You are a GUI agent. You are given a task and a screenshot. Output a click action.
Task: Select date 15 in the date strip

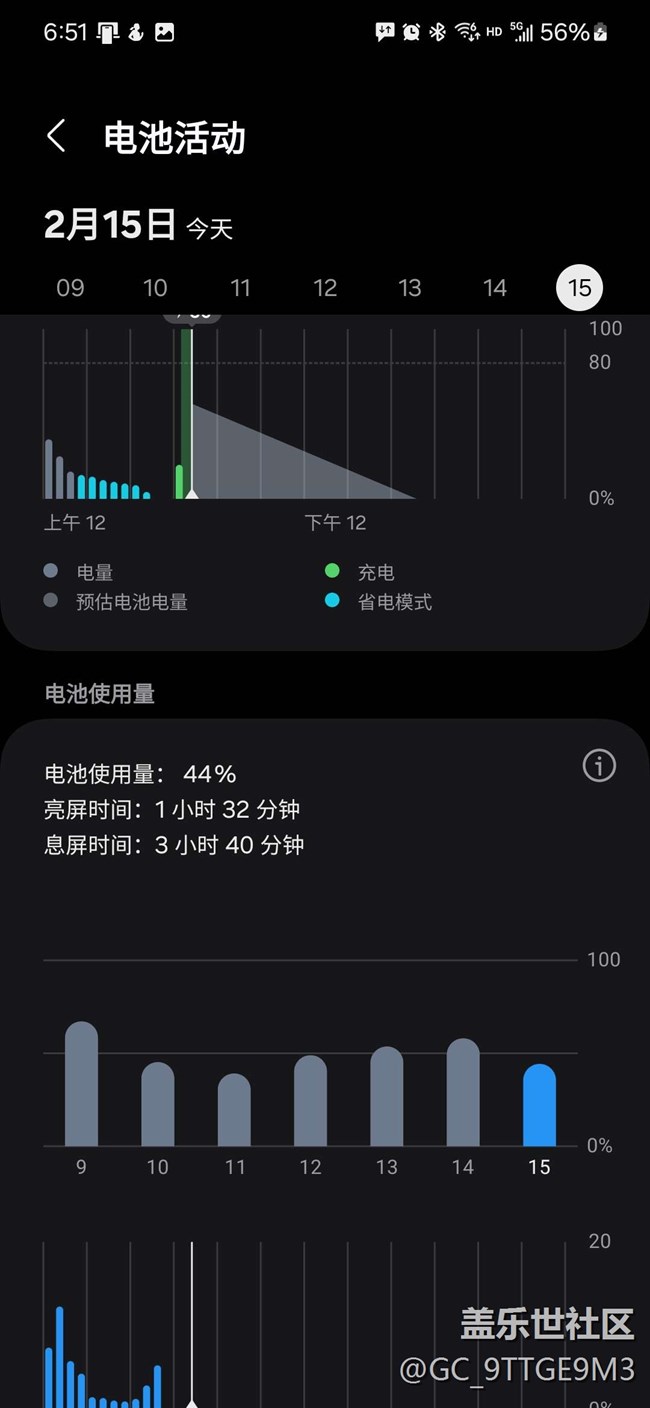tap(580, 288)
